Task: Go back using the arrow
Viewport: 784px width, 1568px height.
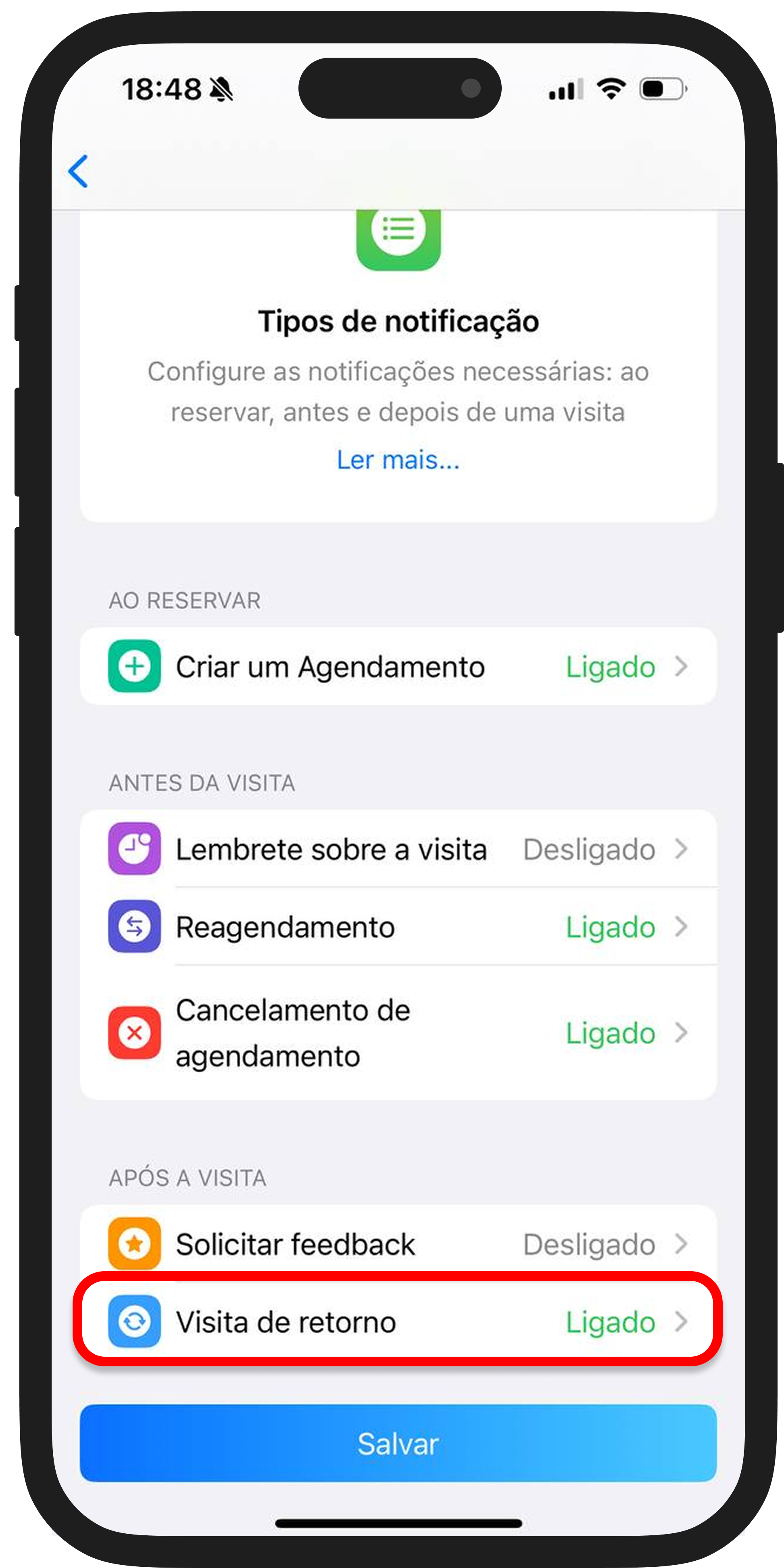Action: [79, 171]
